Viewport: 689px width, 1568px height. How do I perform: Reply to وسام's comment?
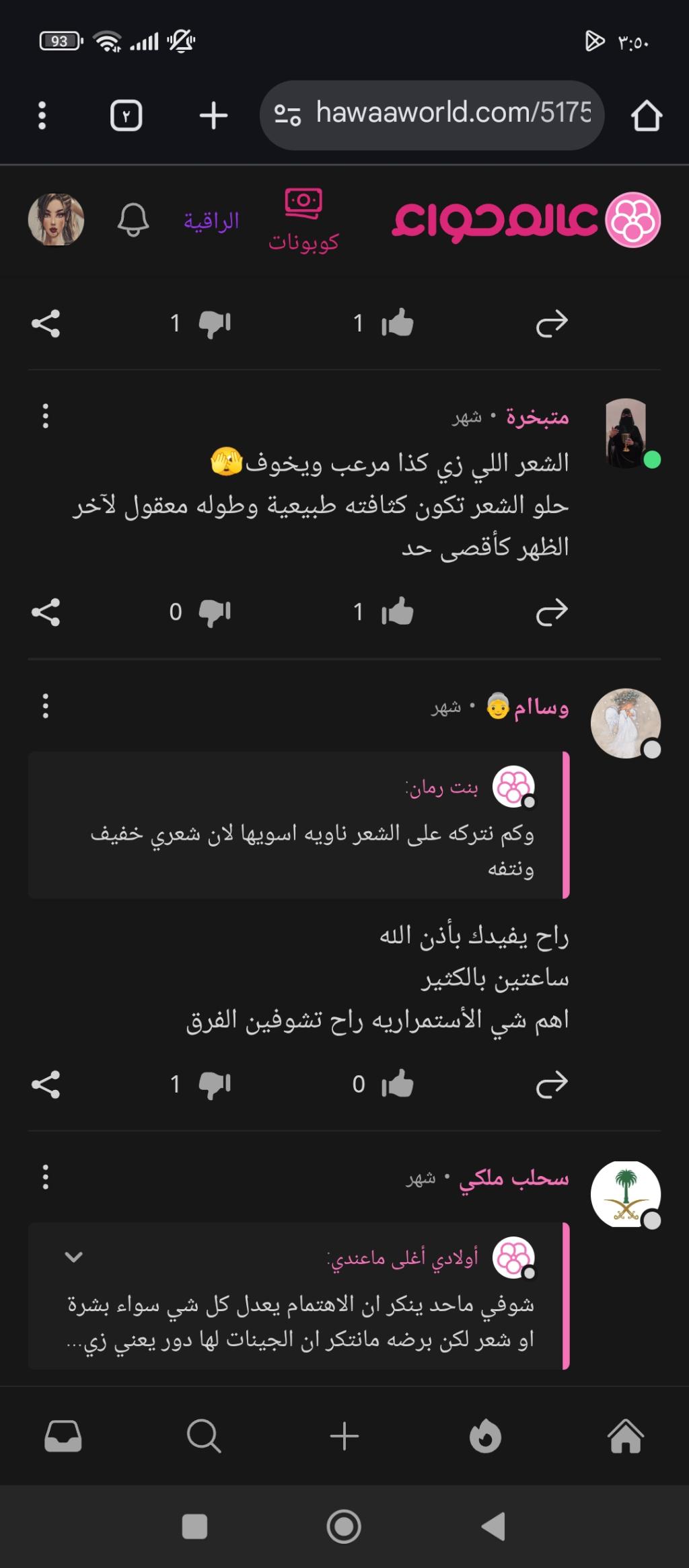point(552,1084)
